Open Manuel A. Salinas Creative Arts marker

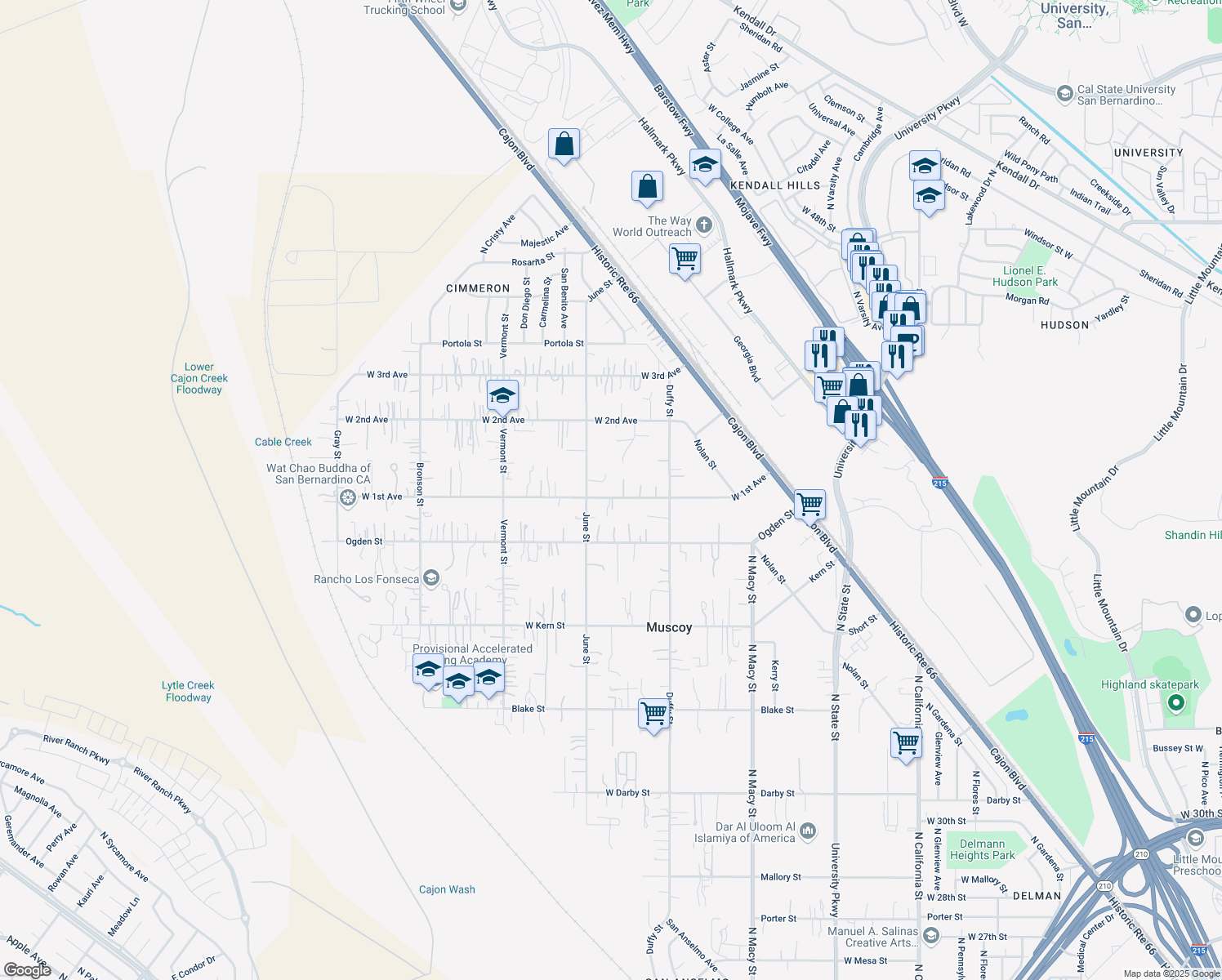931,933
